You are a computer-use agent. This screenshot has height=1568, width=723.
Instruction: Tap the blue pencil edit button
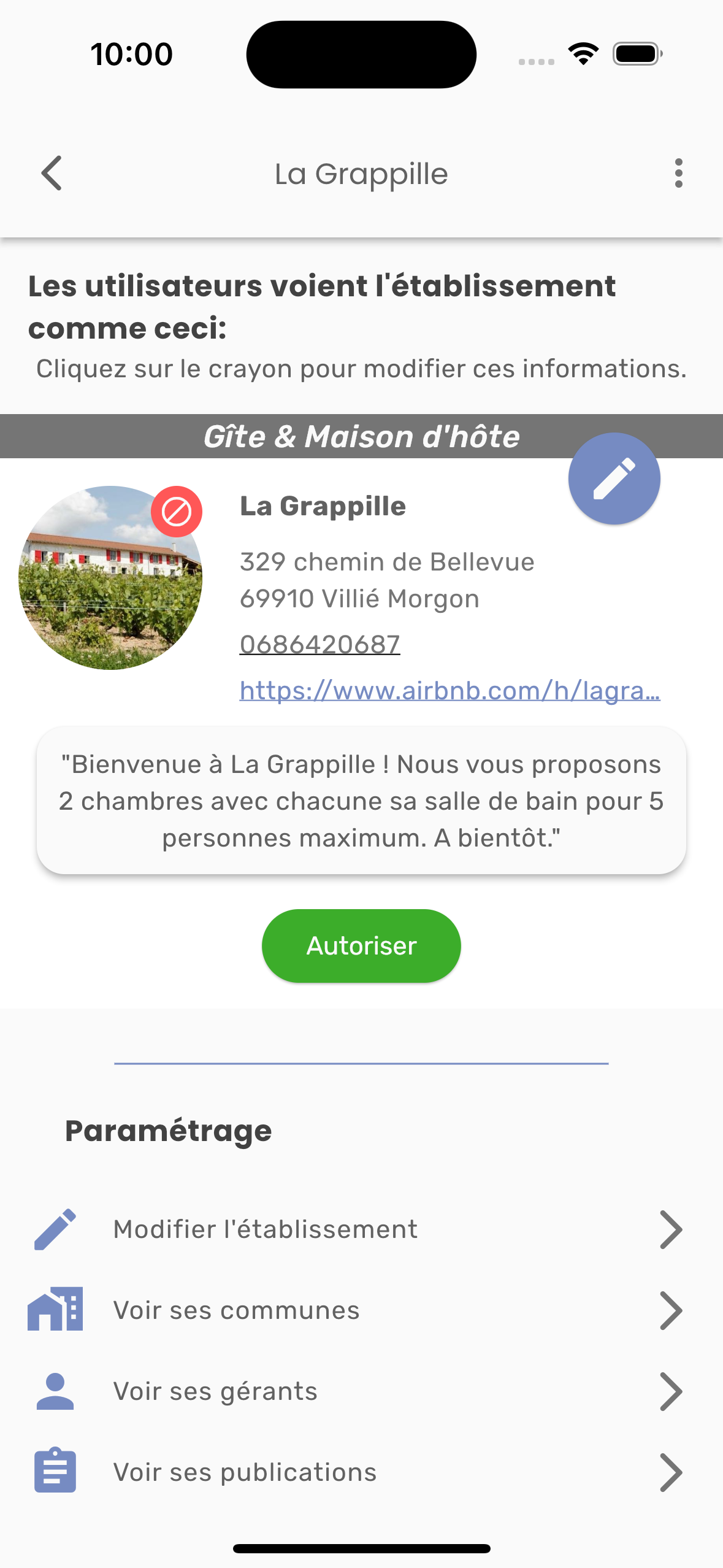[x=614, y=478]
